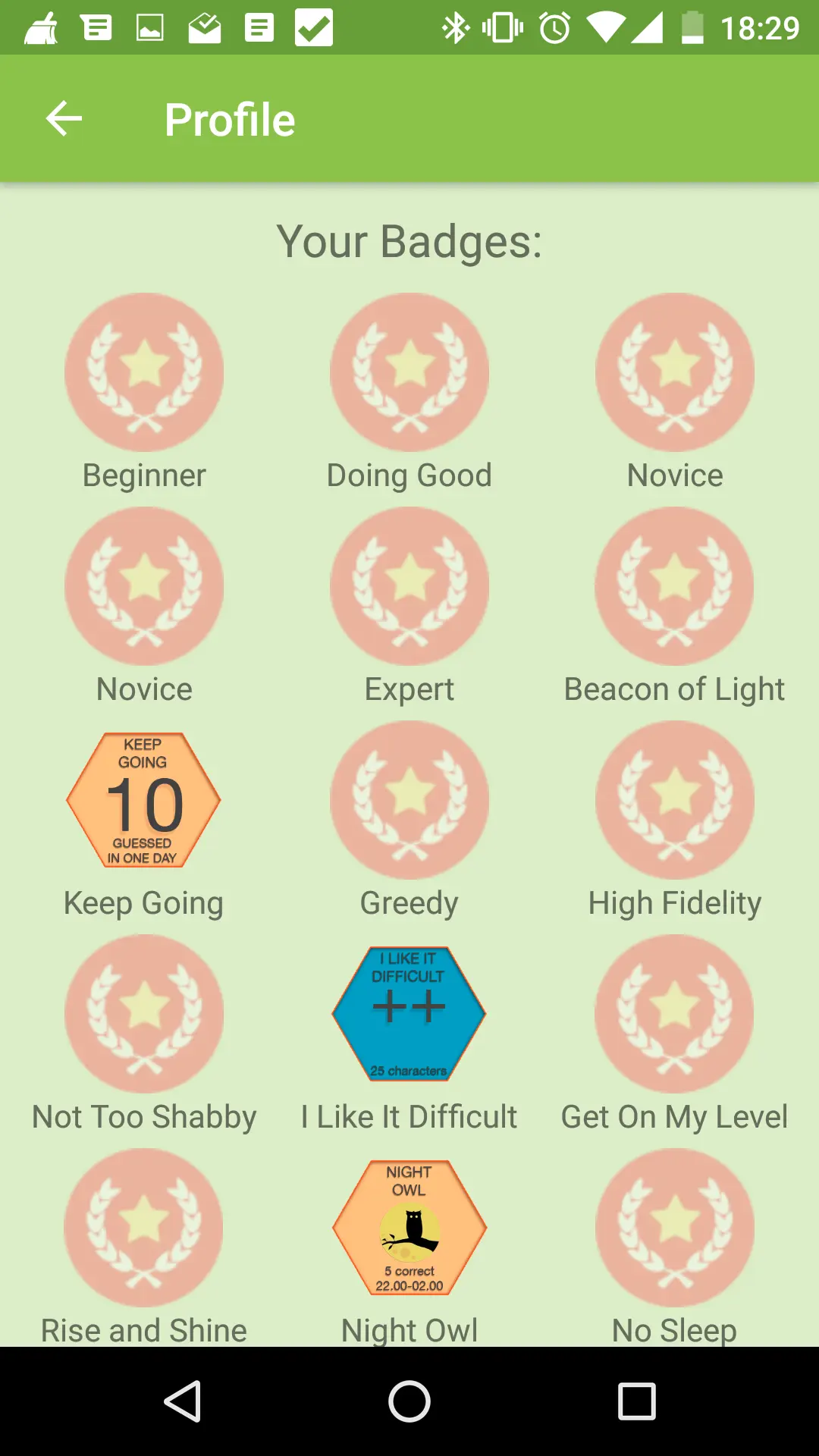Tap the Expert badge

click(x=409, y=586)
